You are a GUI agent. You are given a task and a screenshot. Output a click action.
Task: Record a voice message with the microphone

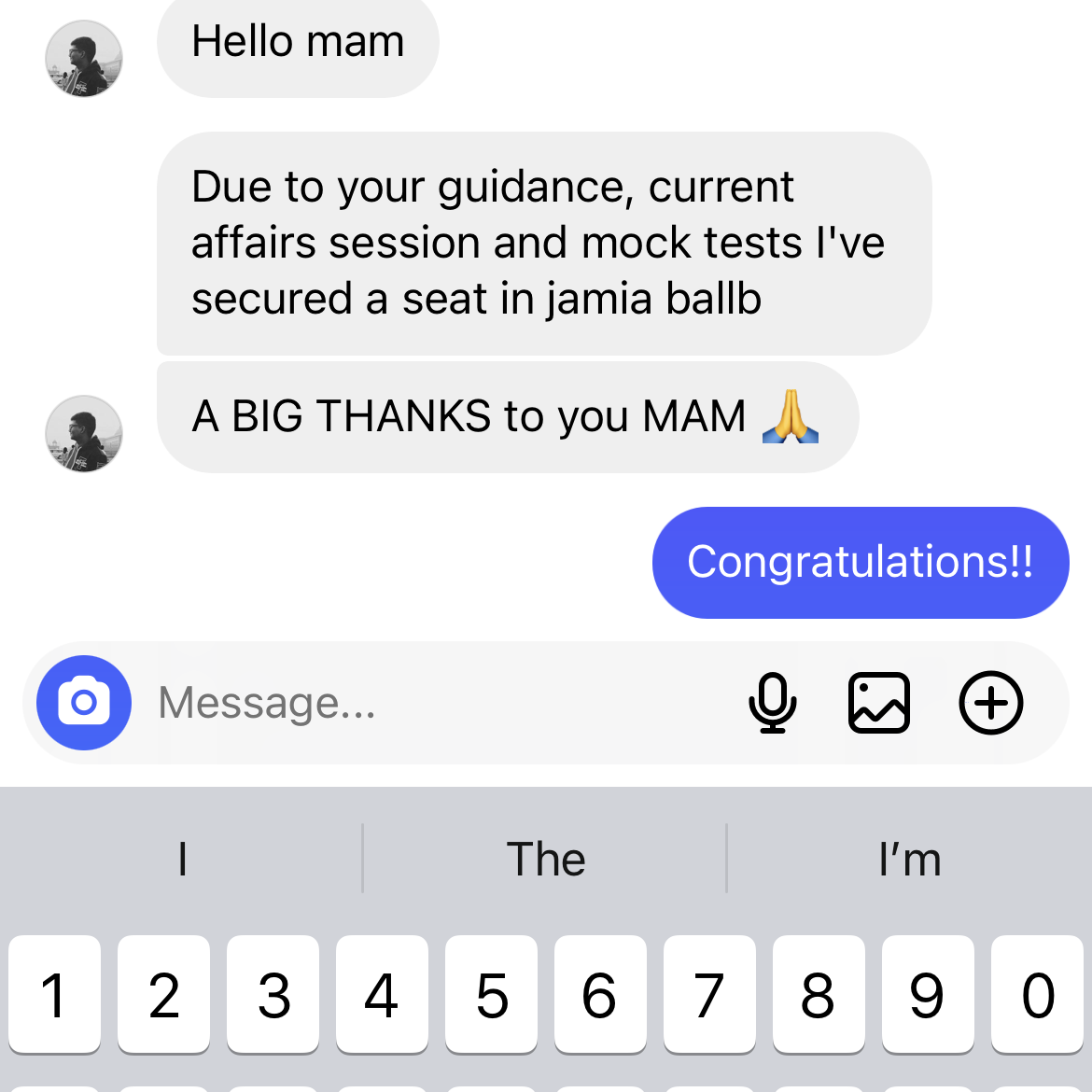pos(773,703)
